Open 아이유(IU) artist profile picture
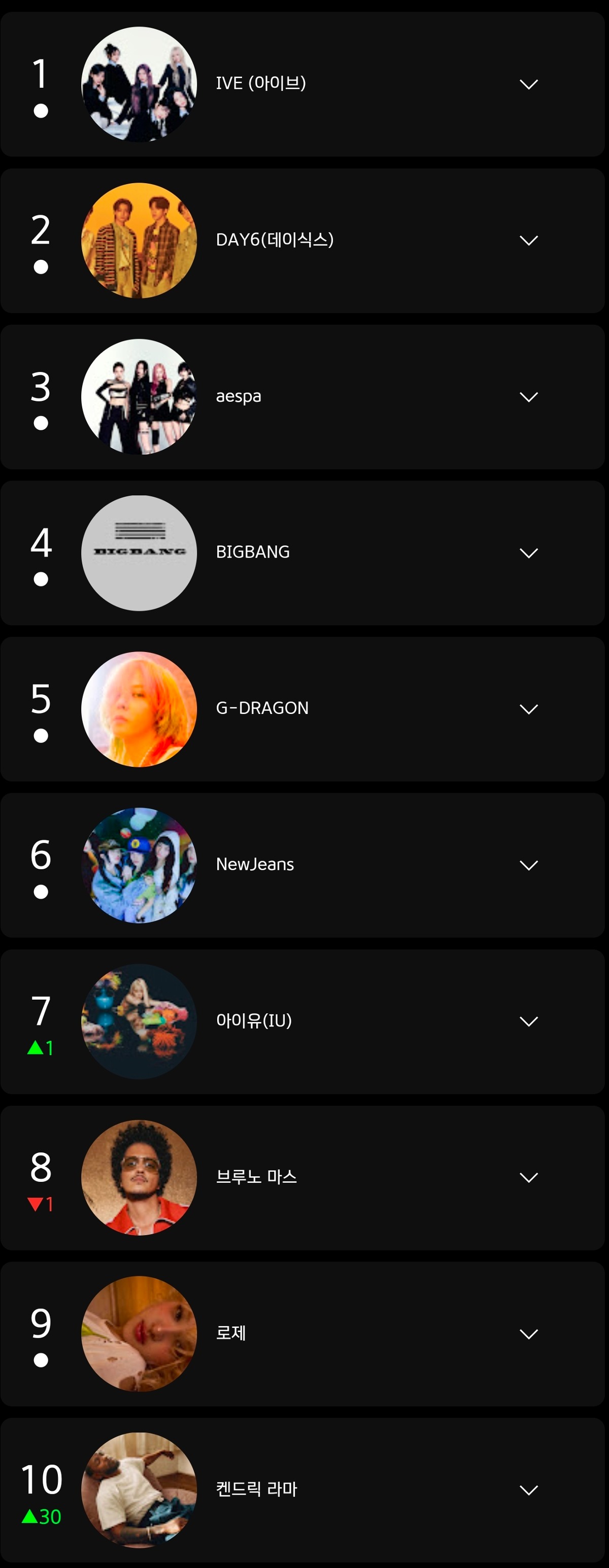The height and width of the screenshot is (1568, 609). coord(139,1021)
